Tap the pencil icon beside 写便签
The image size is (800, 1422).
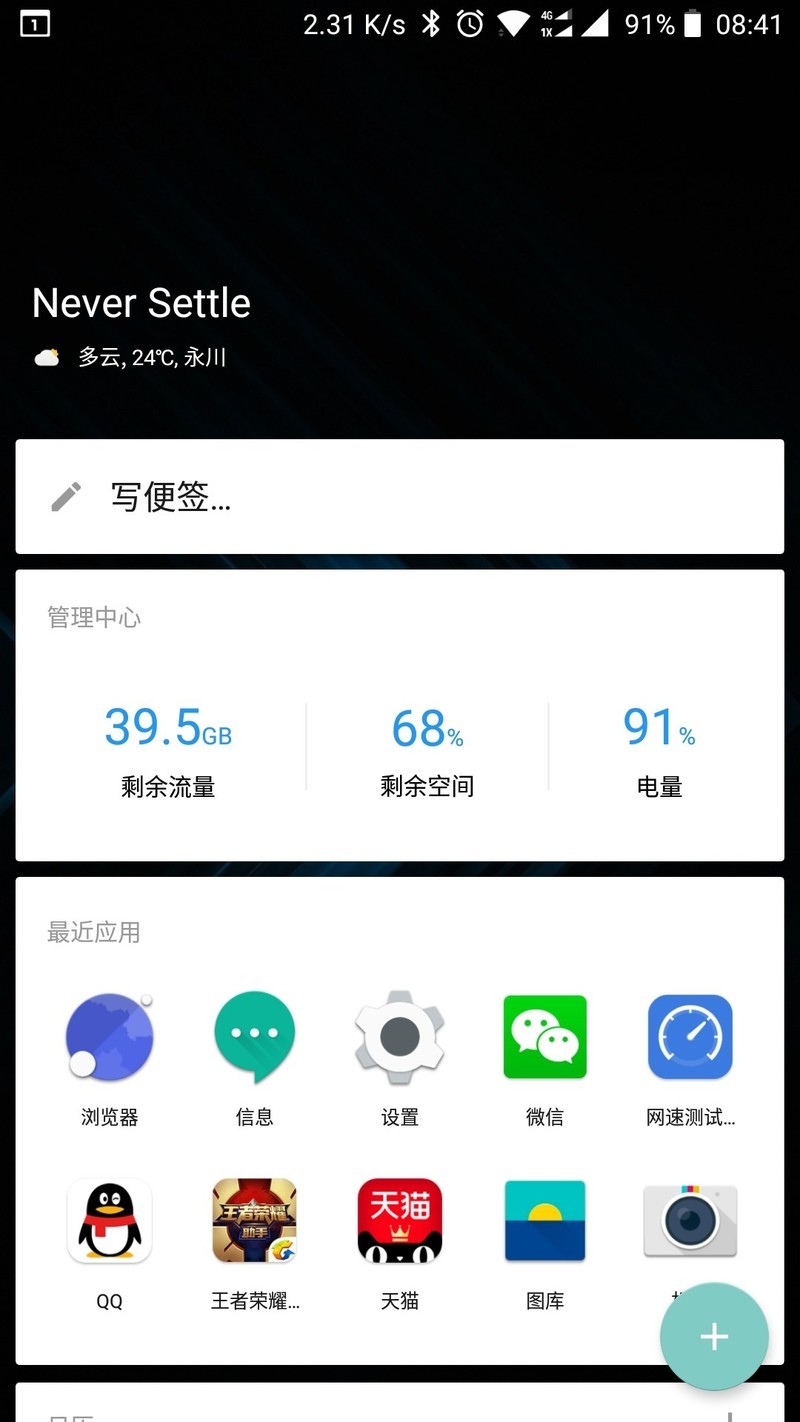pos(65,496)
